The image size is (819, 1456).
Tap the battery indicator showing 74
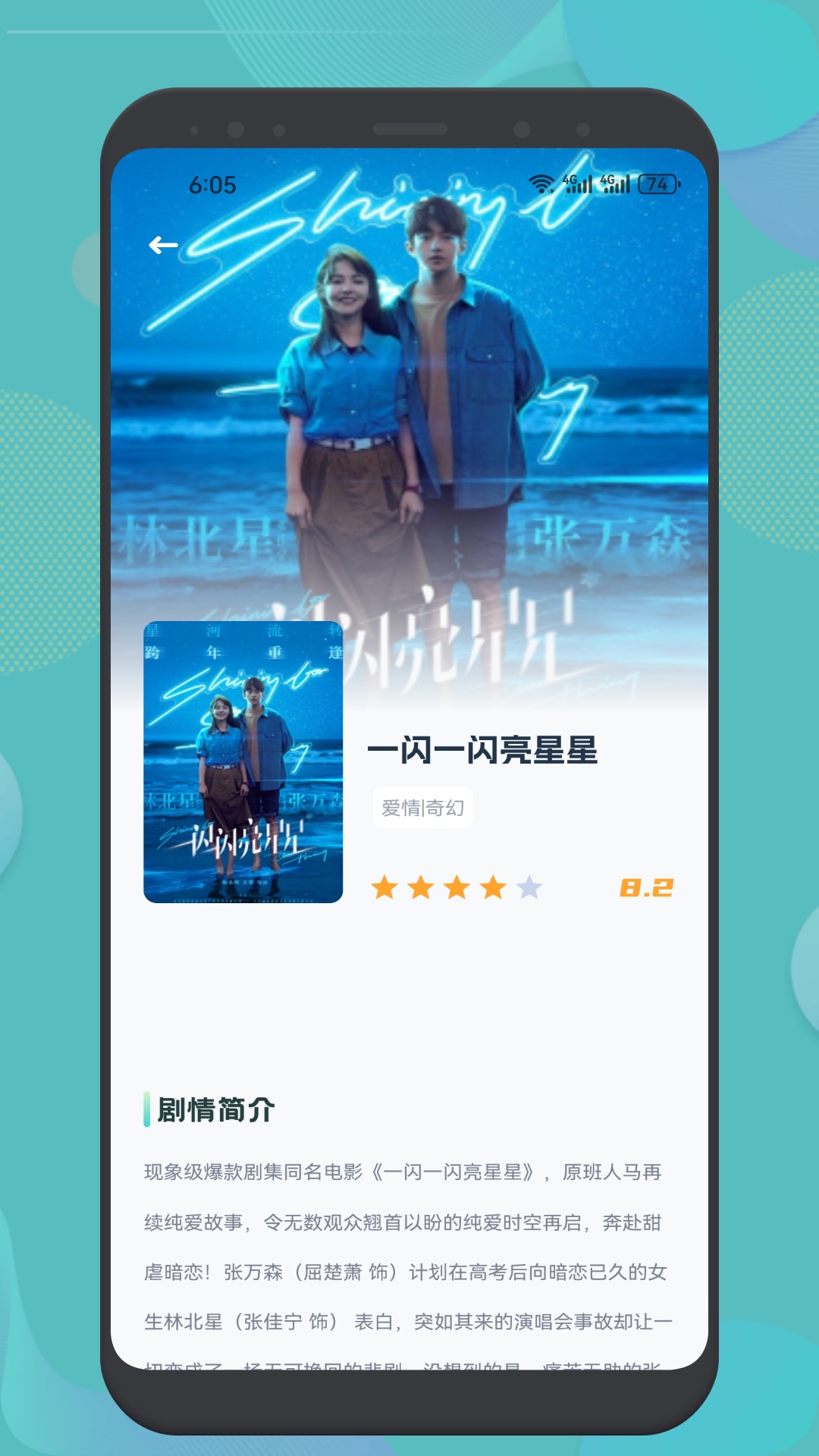pyautogui.click(x=658, y=183)
